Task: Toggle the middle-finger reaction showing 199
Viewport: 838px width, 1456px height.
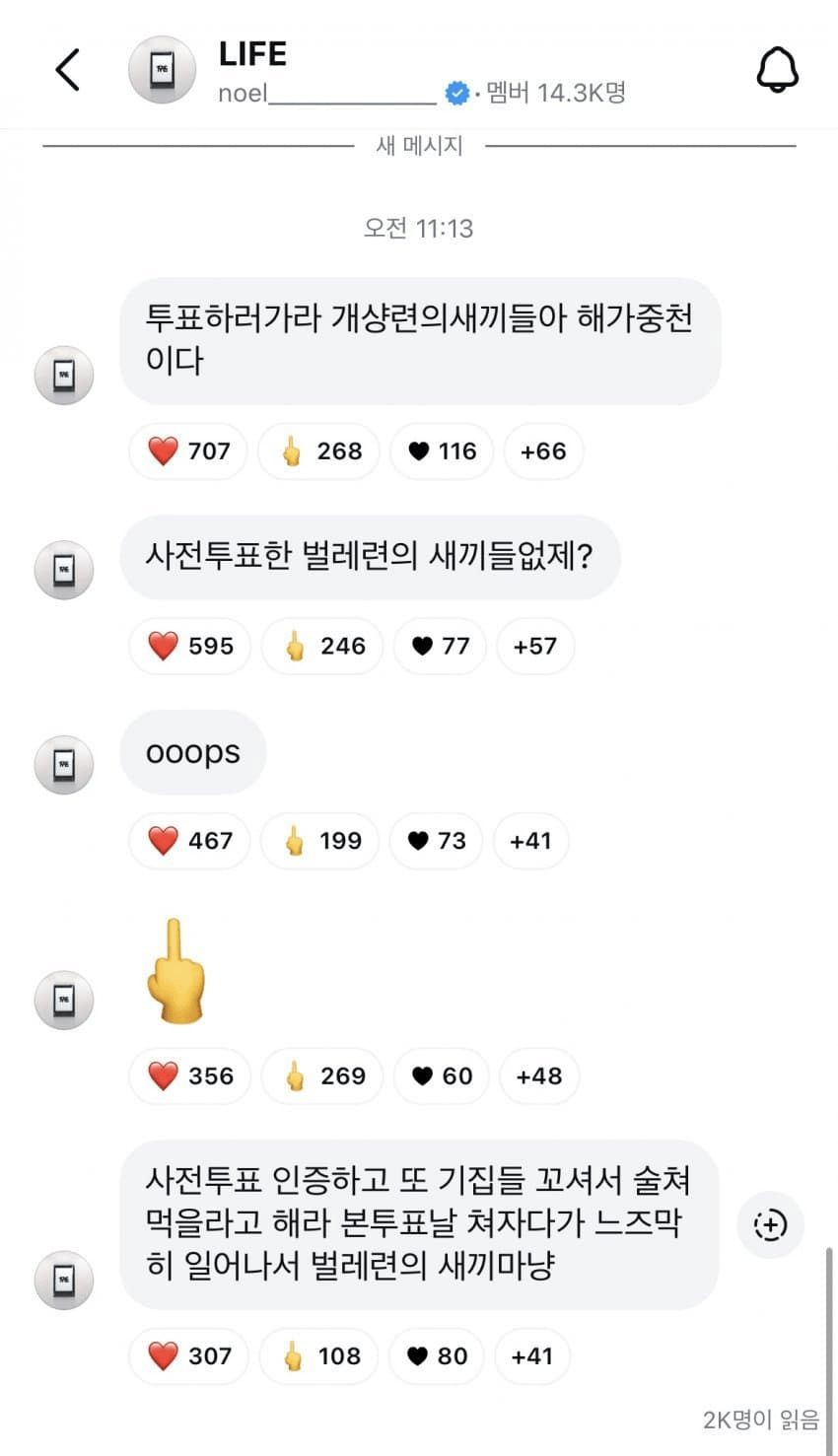Action: [x=318, y=841]
